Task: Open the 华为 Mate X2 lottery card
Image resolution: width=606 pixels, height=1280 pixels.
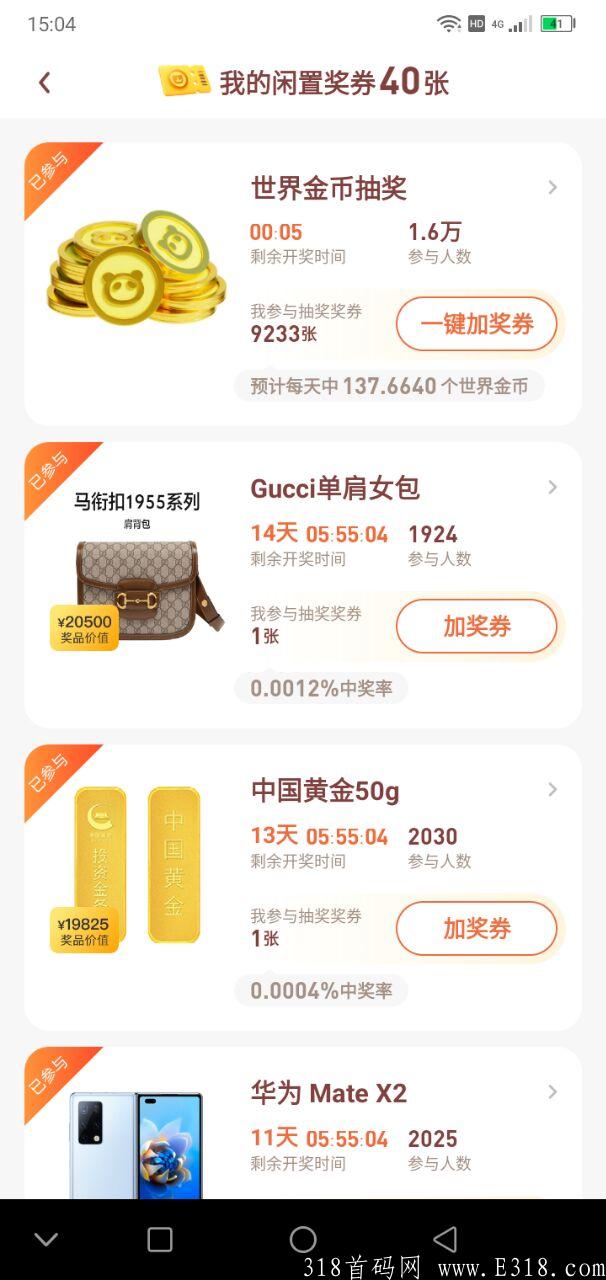Action: tap(303, 1122)
